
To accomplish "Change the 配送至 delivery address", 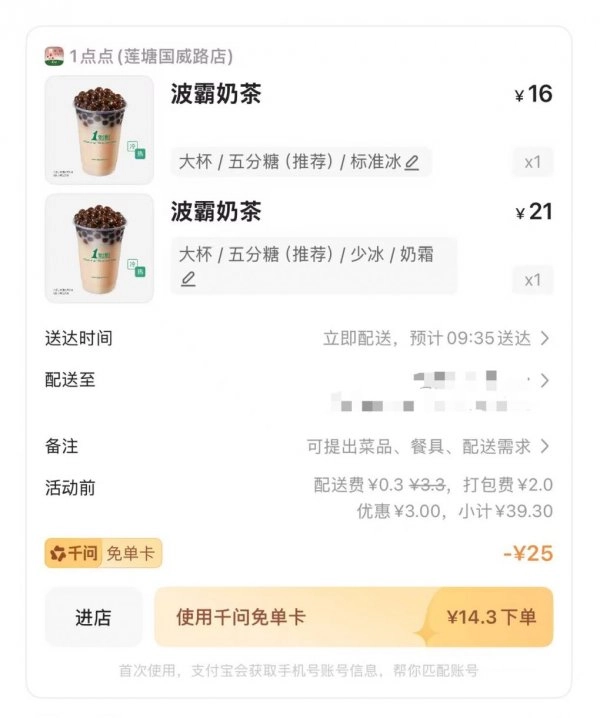I will [544, 380].
